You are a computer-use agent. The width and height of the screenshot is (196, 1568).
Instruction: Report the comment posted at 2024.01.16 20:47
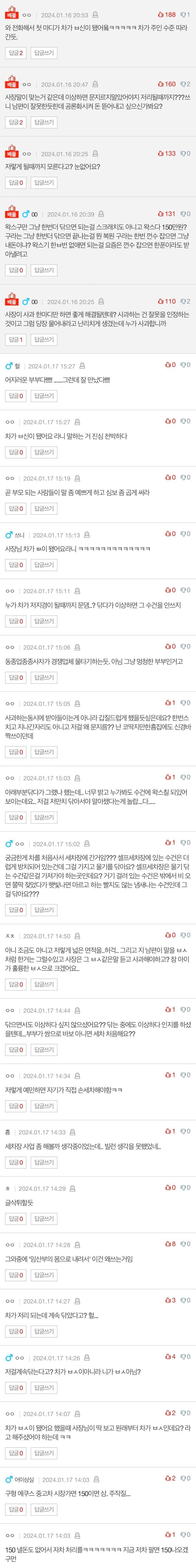(x=95, y=84)
